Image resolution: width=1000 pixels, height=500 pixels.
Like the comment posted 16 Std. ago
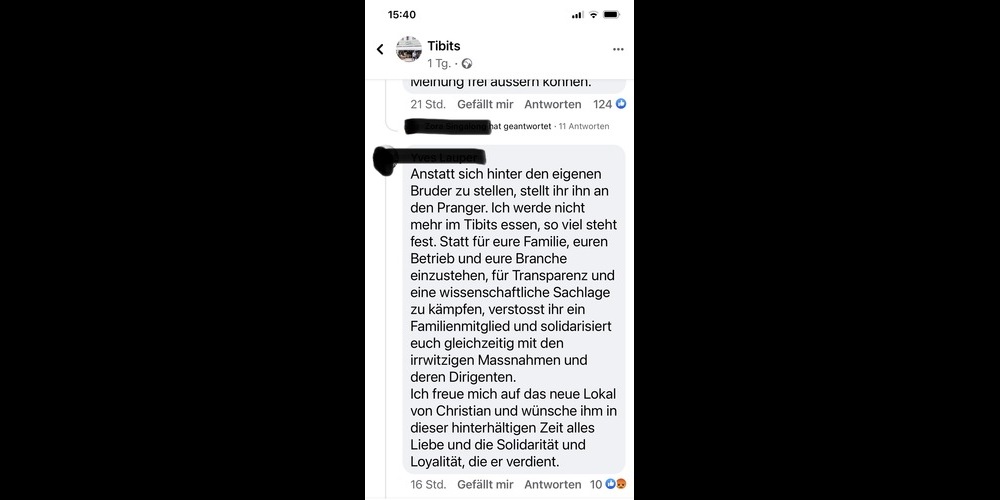[x=485, y=484]
